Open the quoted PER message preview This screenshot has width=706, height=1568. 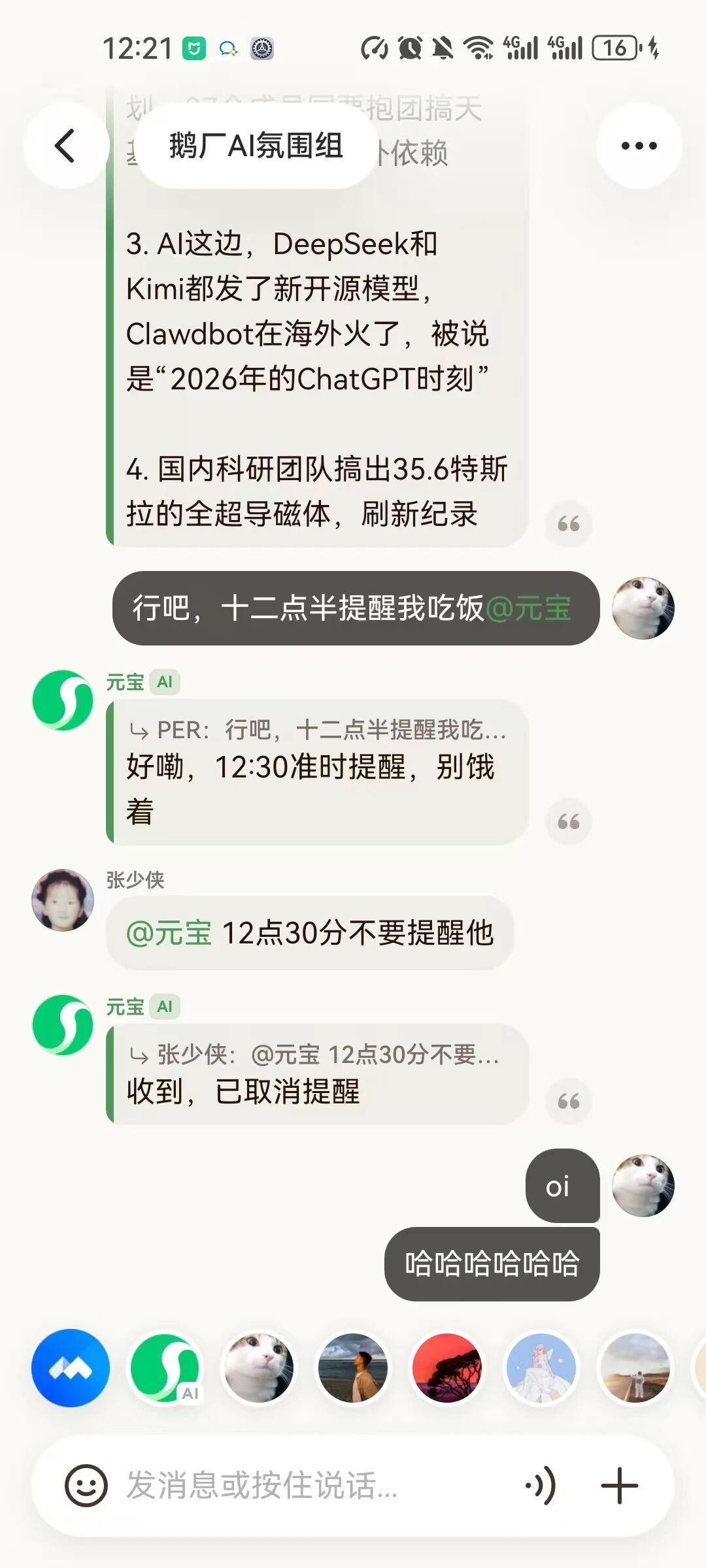tap(318, 730)
